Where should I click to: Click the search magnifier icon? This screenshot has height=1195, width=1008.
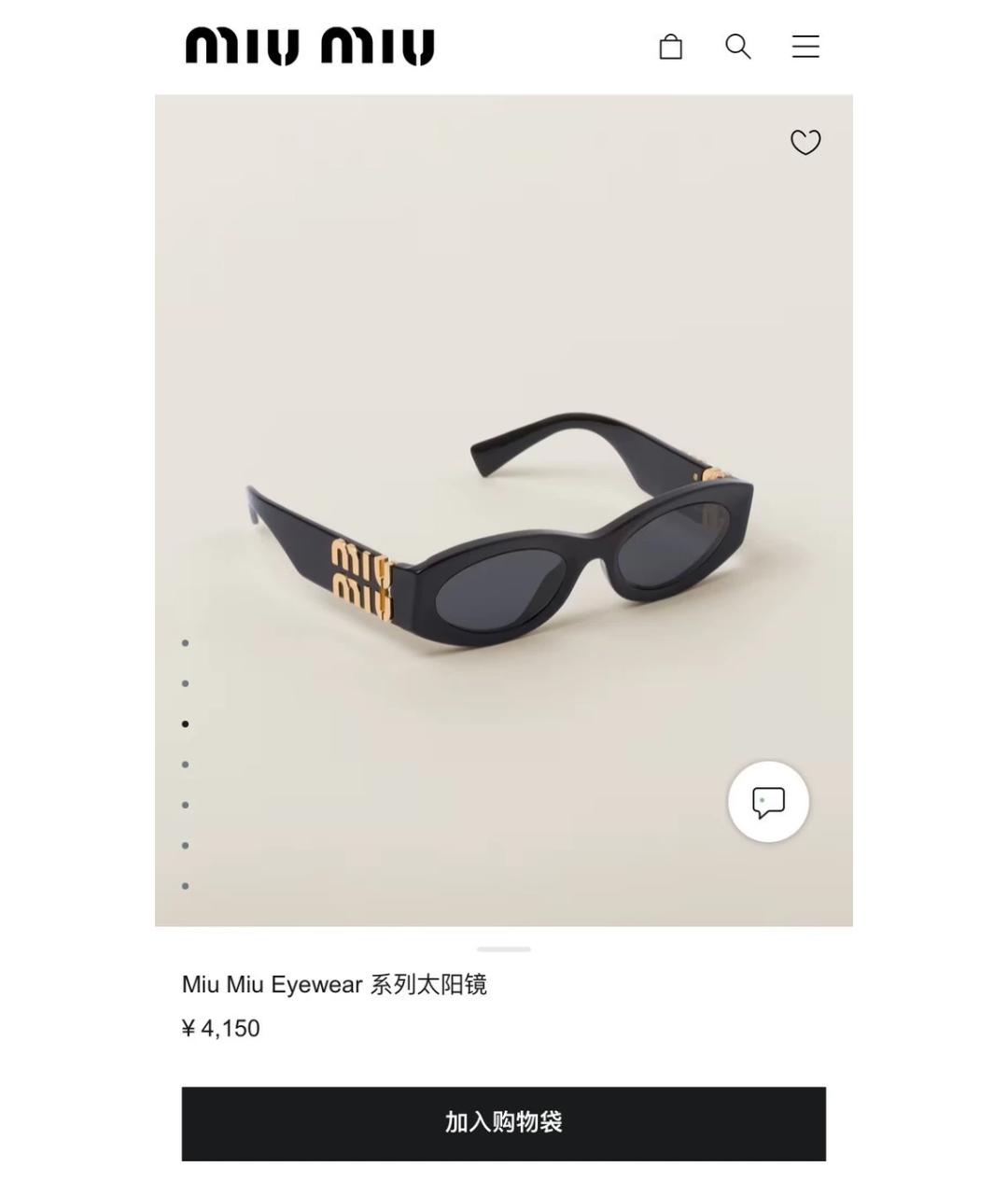pyautogui.click(x=738, y=46)
